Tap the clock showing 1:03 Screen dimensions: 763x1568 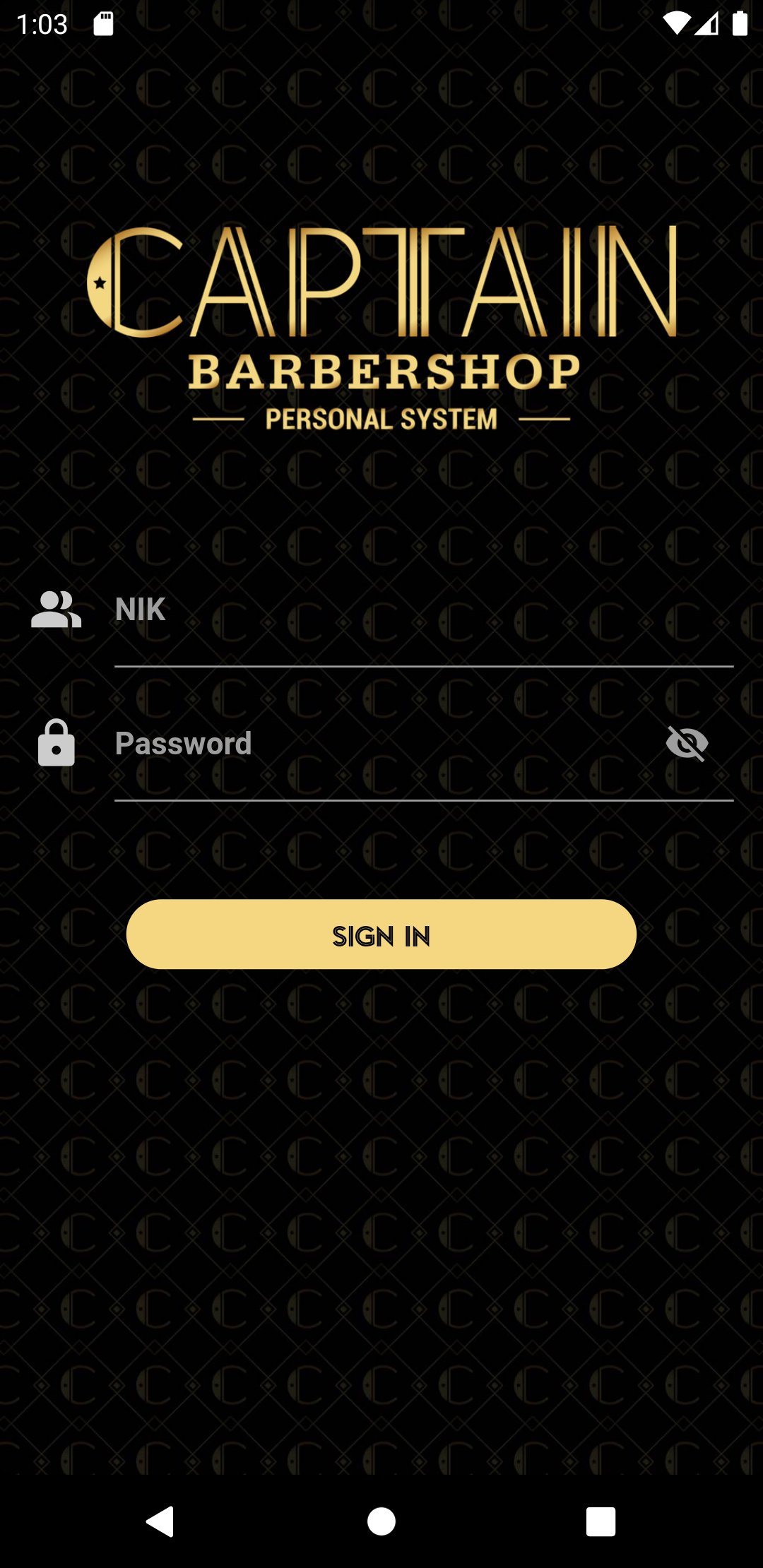(x=42, y=23)
